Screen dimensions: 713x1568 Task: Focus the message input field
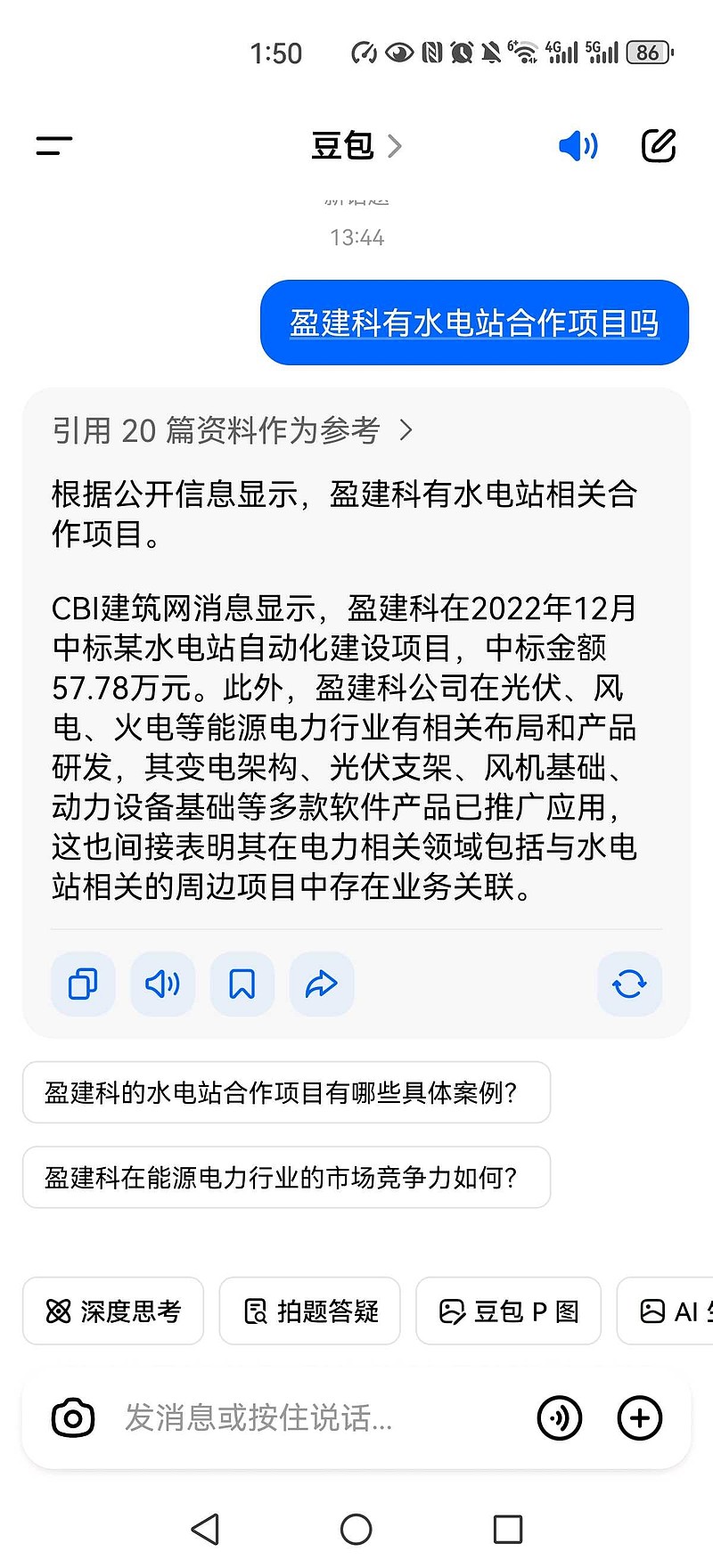pyautogui.click(x=321, y=1417)
